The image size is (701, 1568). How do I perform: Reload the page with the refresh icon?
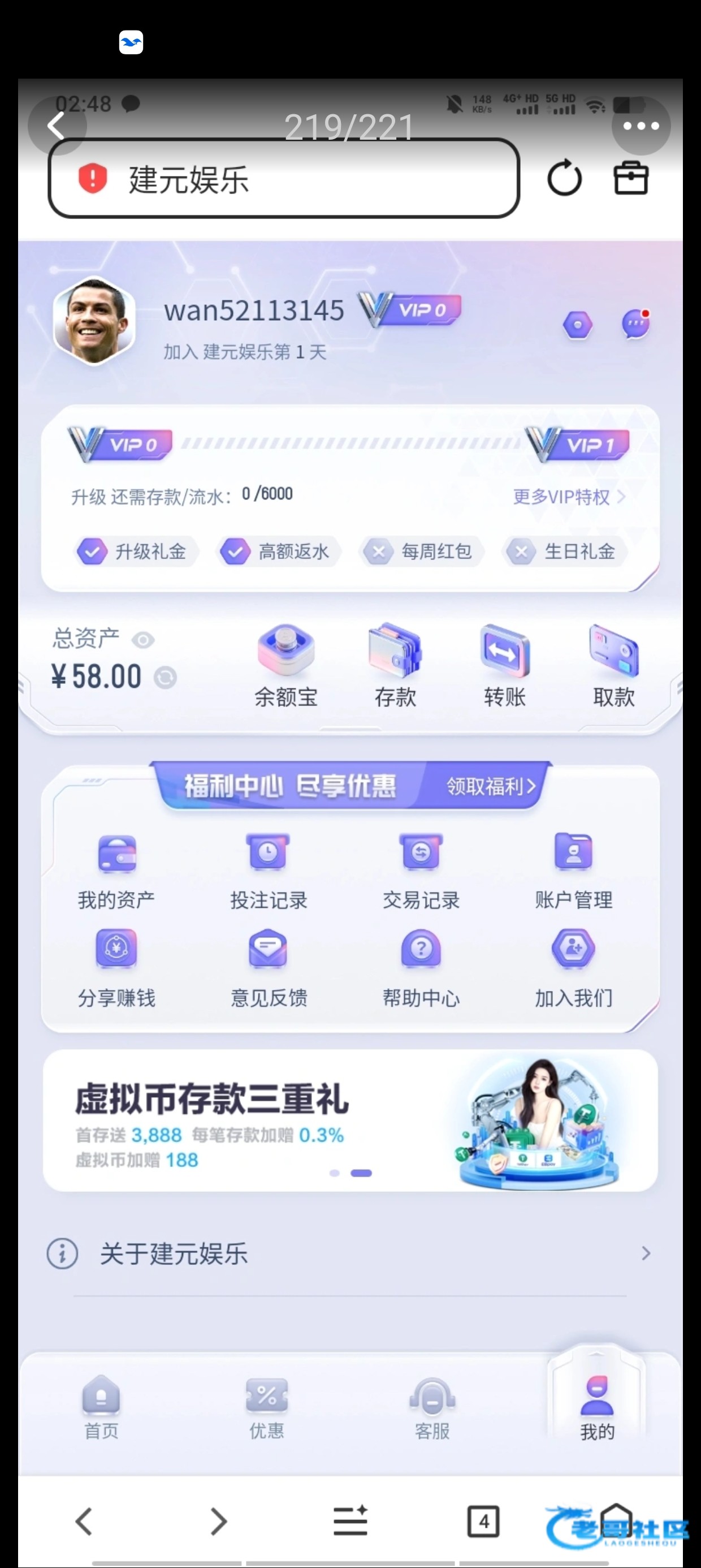click(x=564, y=178)
